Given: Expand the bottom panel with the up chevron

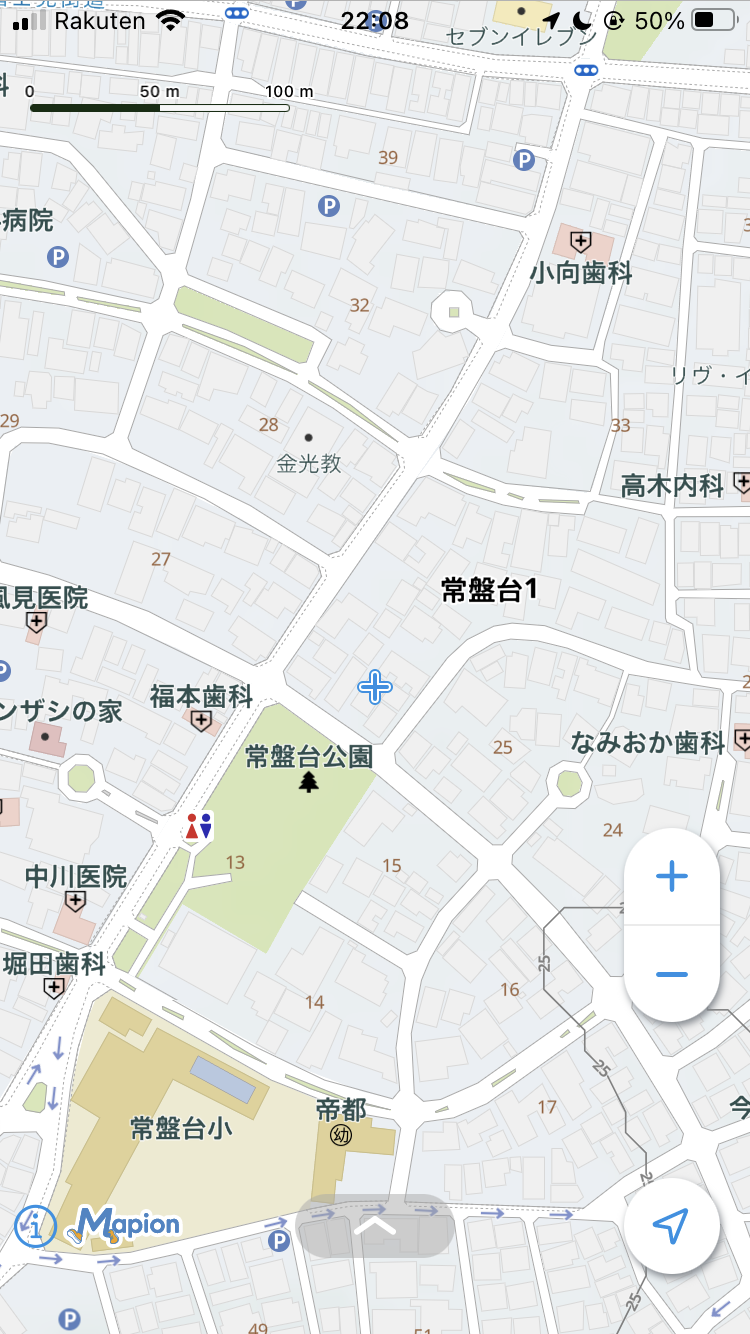Looking at the screenshot, I should [x=375, y=1225].
